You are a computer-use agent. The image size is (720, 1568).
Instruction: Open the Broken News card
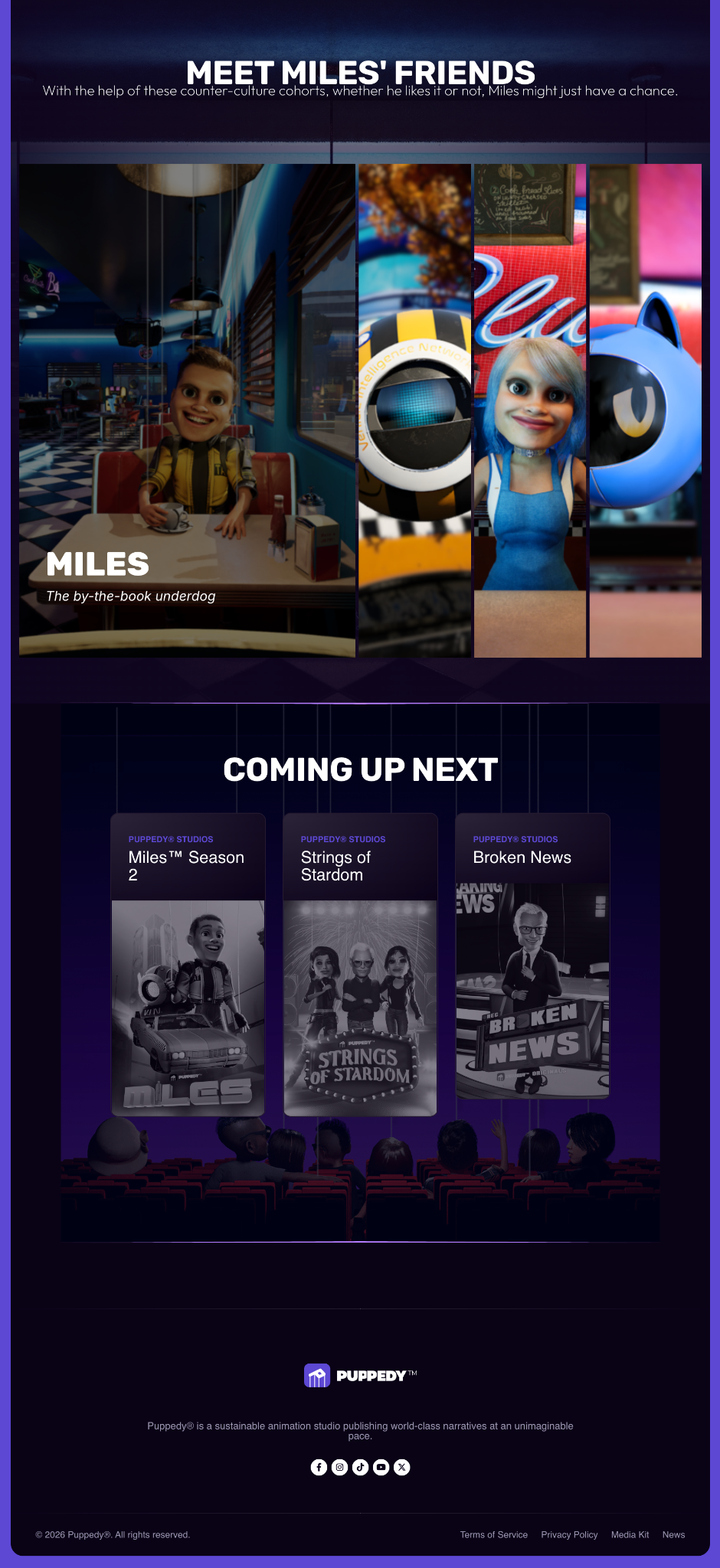[x=532, y=957]
